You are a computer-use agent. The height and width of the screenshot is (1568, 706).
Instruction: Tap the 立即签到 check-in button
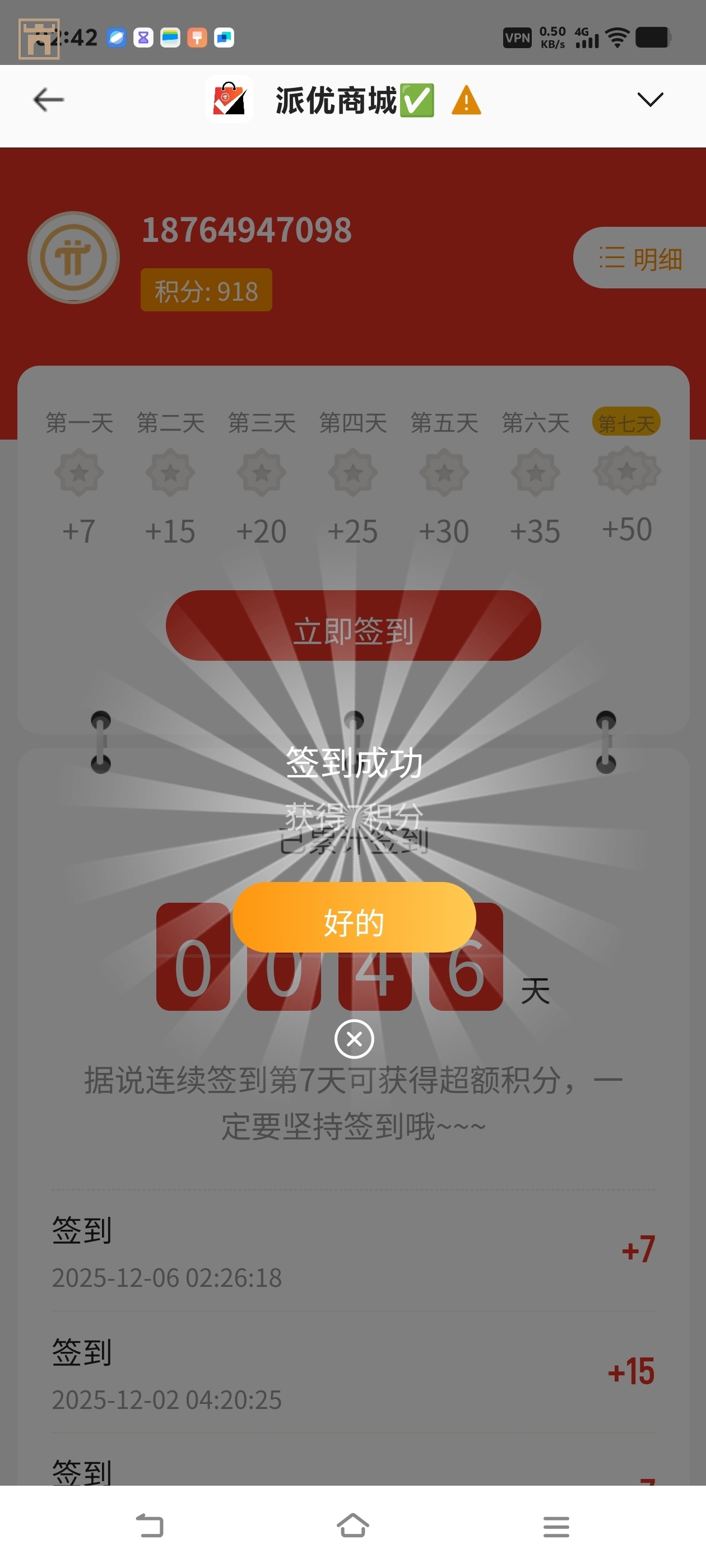354,626
